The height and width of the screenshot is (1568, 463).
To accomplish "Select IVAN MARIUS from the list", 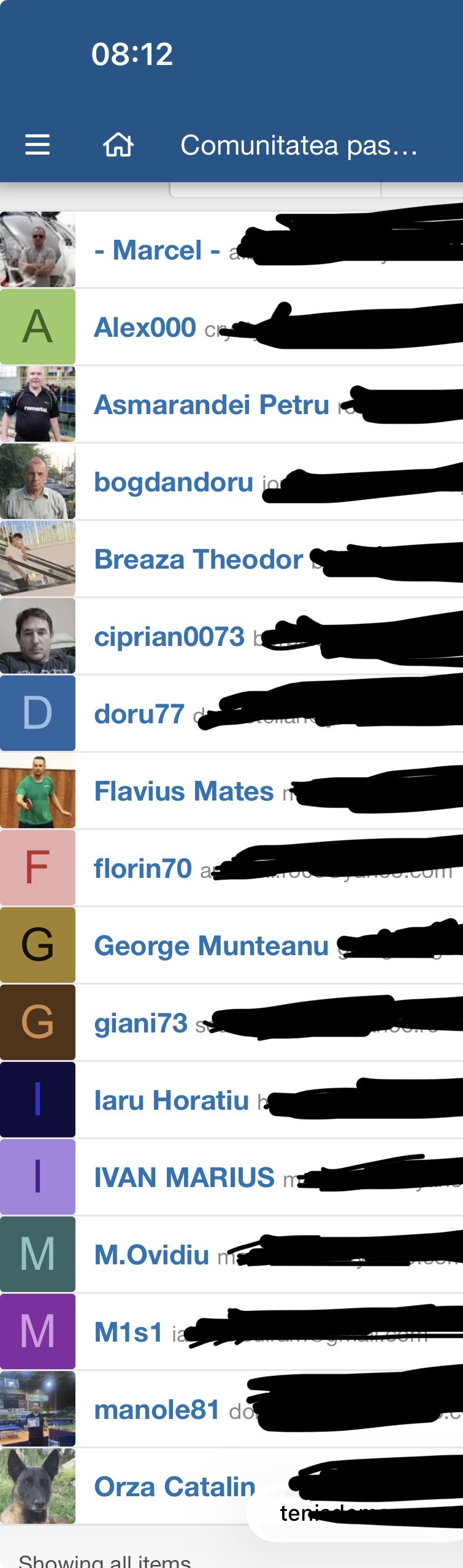I will 184,1178.
